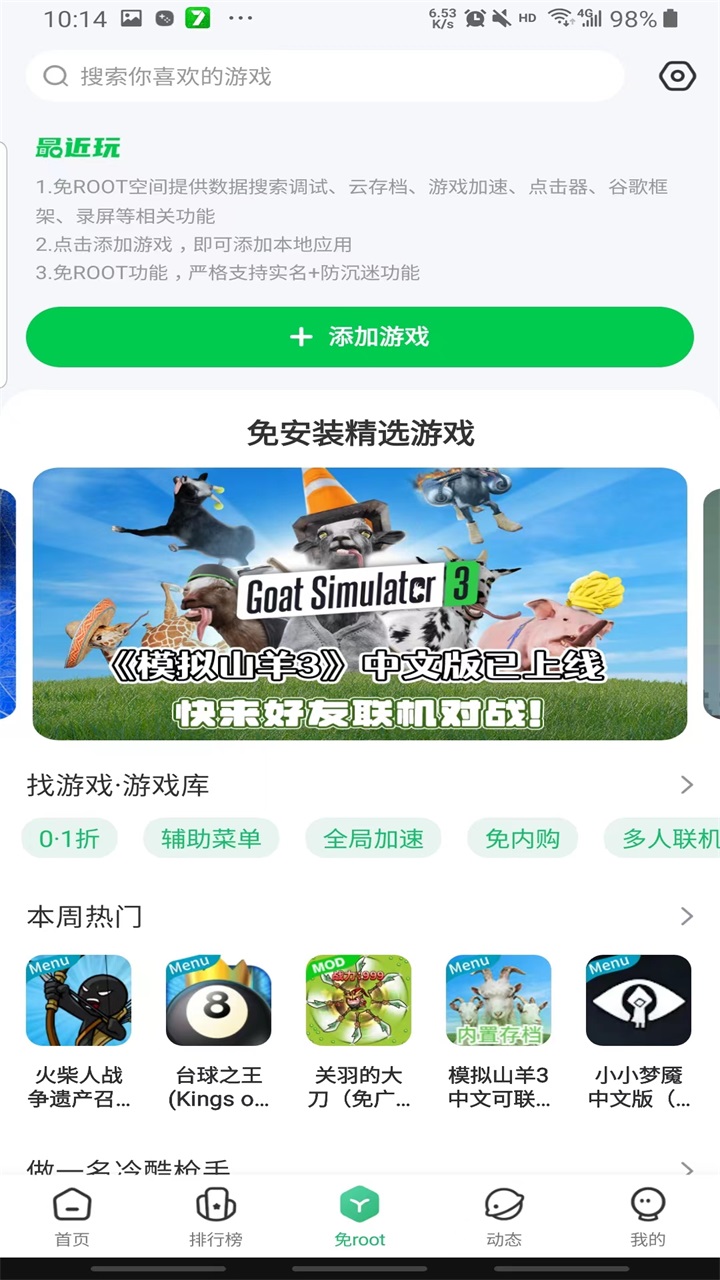Open the game search box
Viewport: 720px width, 1280px height.
(325, 76)
